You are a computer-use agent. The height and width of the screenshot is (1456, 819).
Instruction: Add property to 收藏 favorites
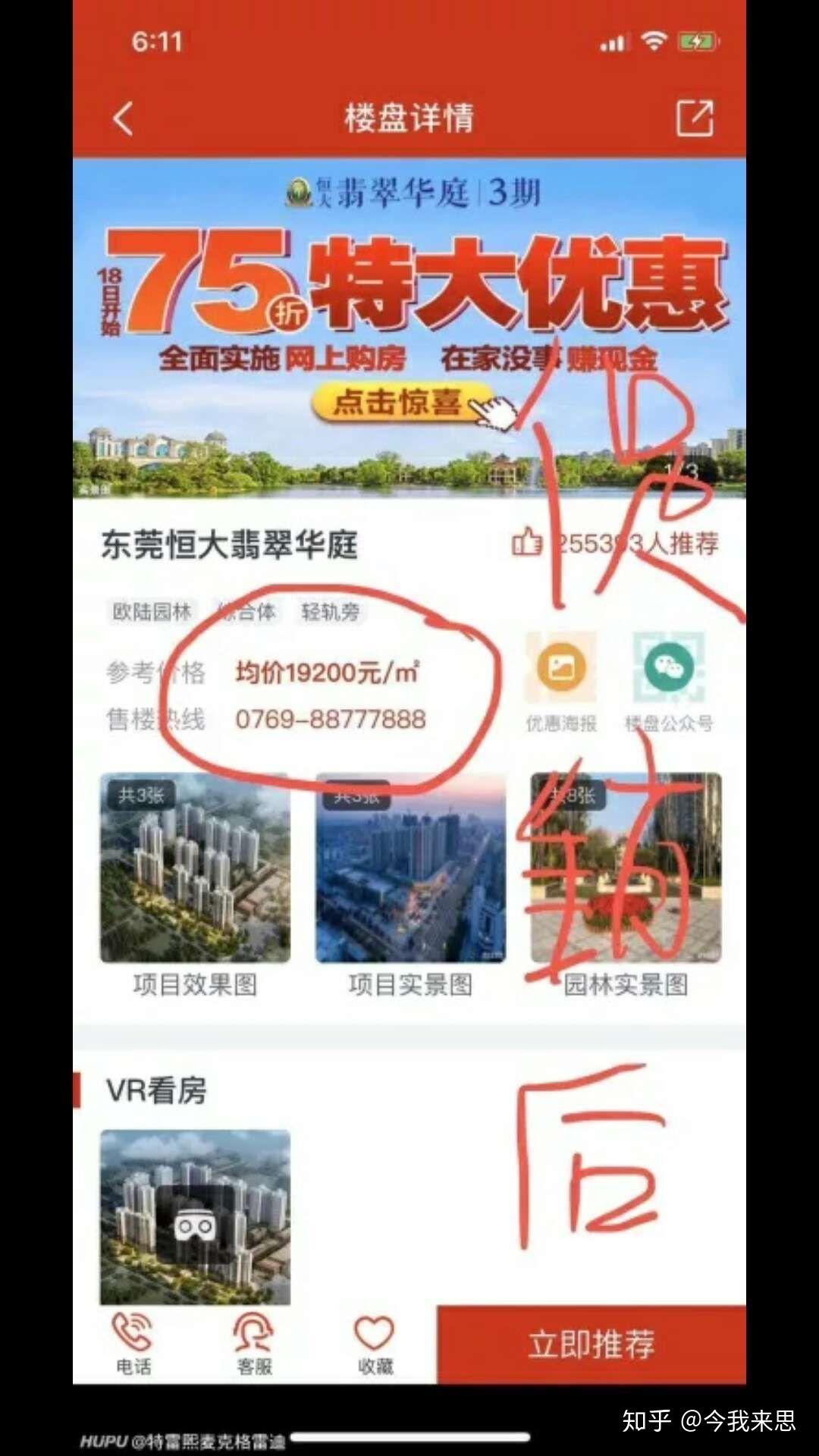click(x=375, y=1345)
